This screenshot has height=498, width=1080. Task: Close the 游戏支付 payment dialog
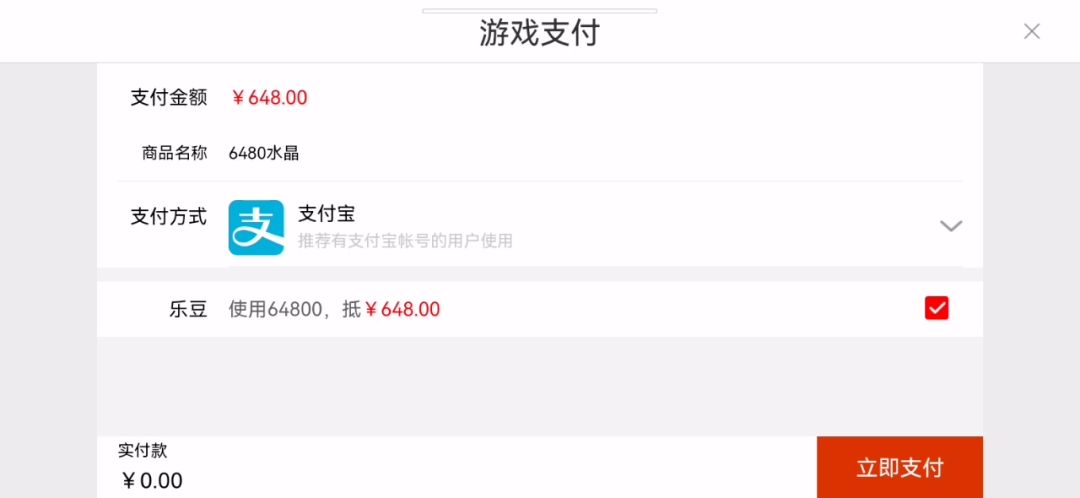(1032, 31)
